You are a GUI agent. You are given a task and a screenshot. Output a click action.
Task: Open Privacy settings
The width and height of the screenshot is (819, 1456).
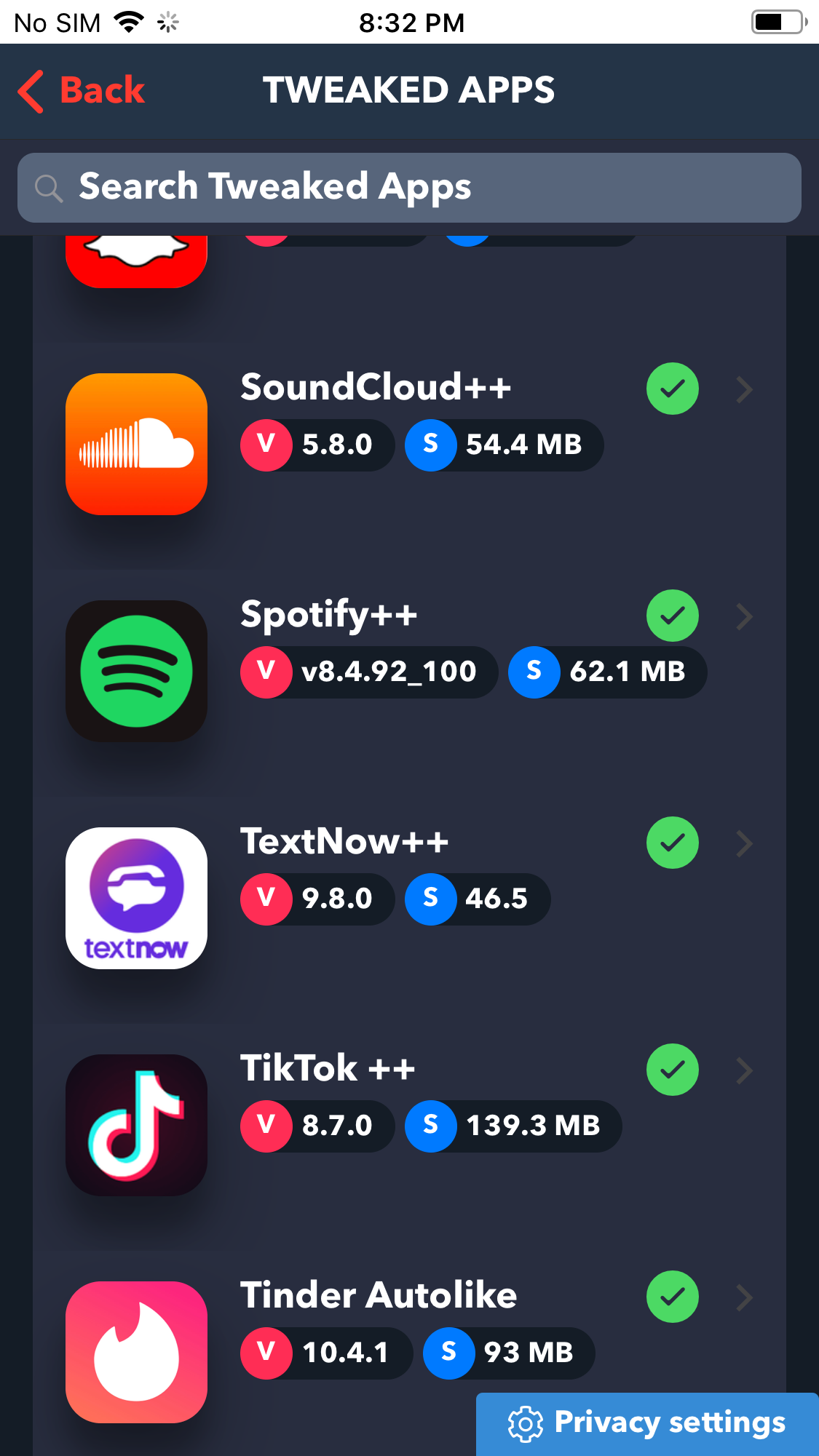pyautogui.click(x=646, y=1423)
